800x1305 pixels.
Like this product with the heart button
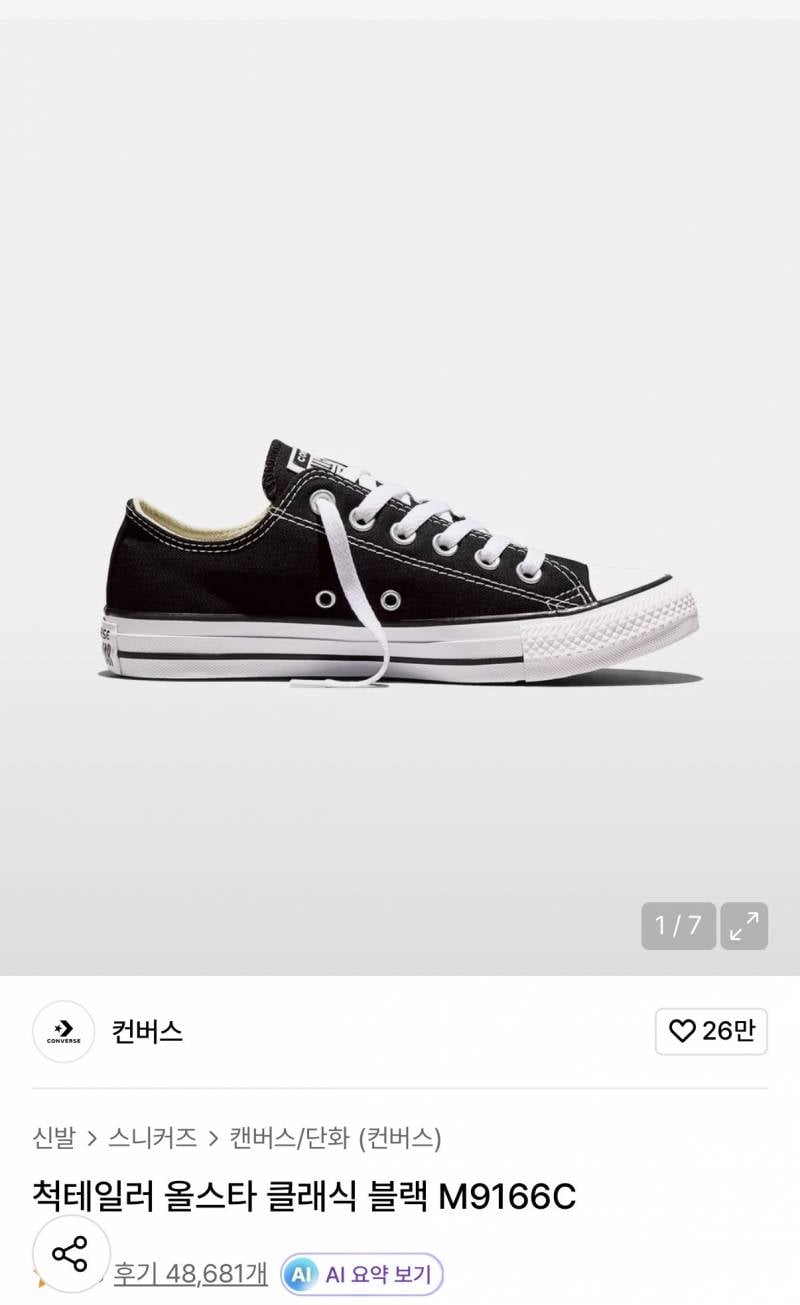(711, 1031)
